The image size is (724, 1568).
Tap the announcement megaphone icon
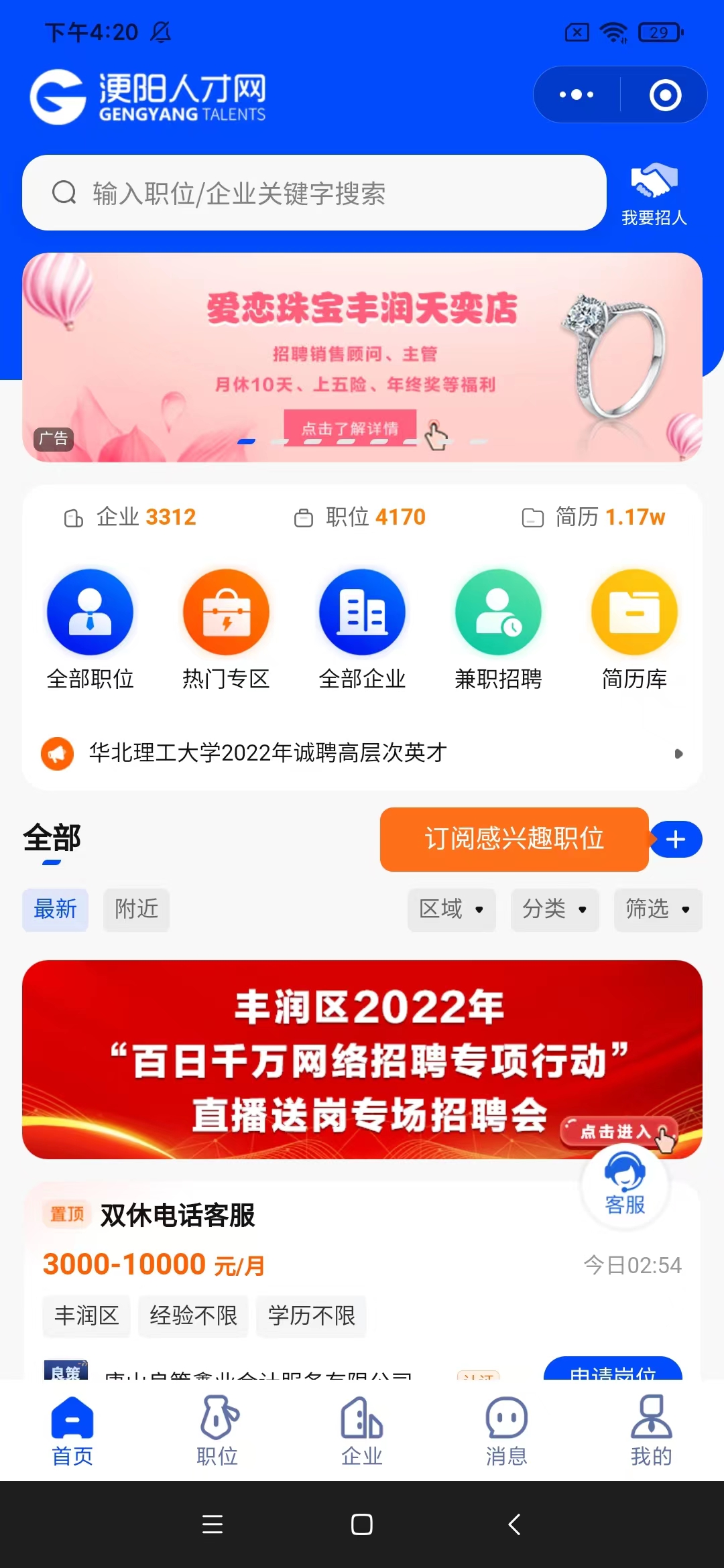(57, 753)
